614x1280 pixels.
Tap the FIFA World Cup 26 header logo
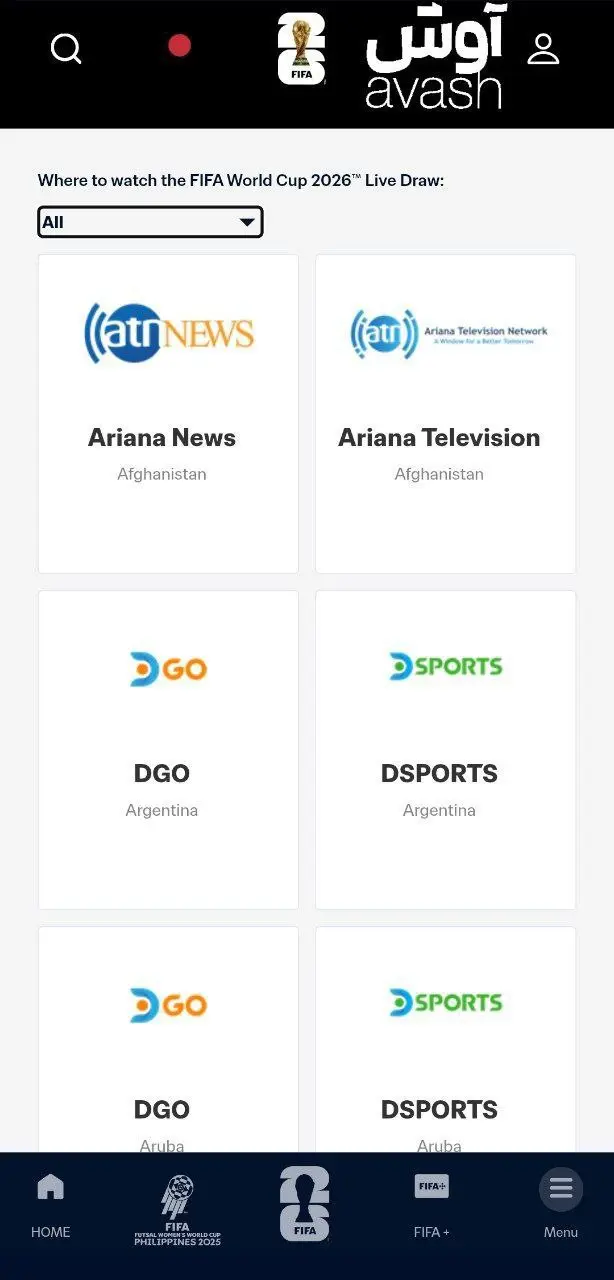(x=302, y=49)
